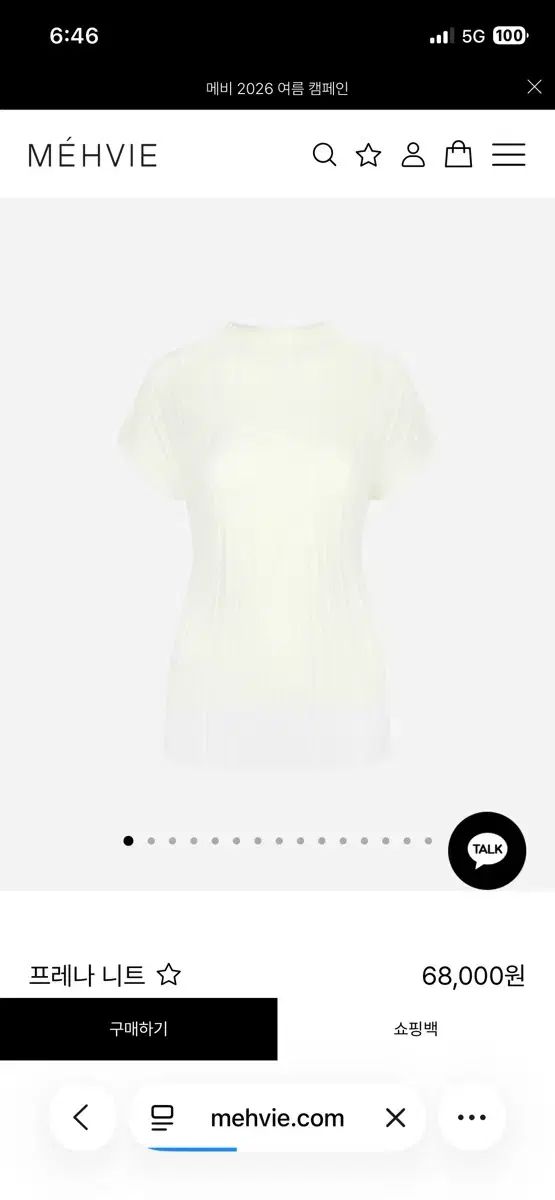Jump to the second image dot

[151, 841]
